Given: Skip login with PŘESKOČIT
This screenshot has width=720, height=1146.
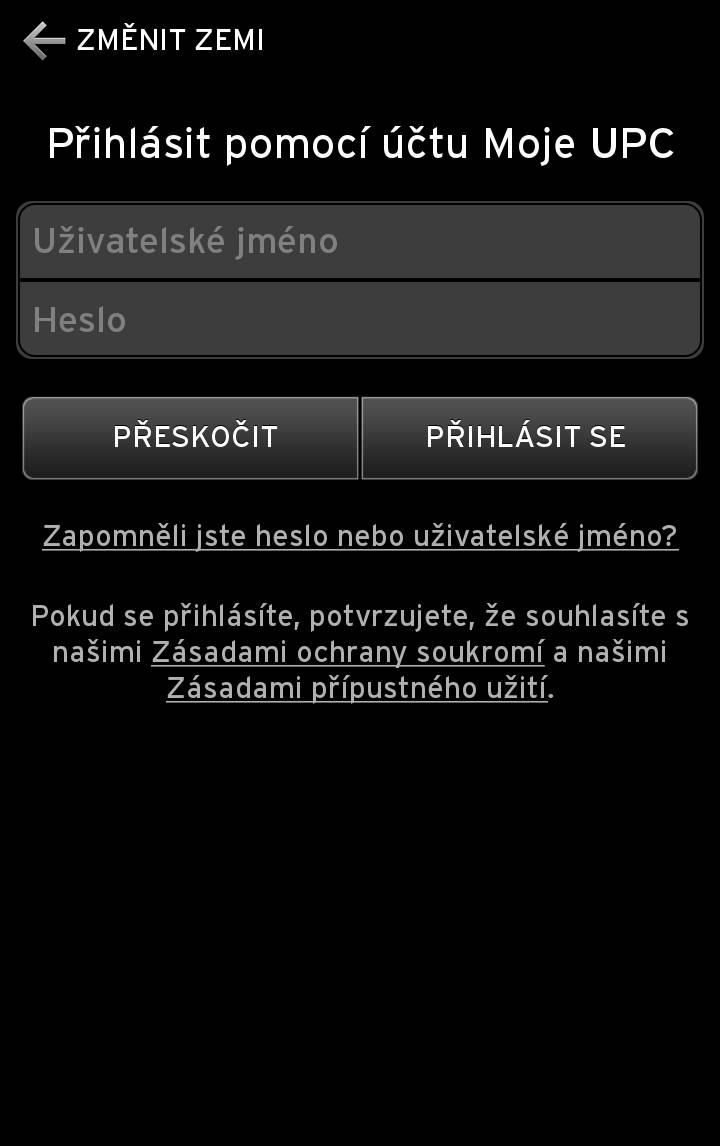Looking at the screenshot, I should [190, 437].
